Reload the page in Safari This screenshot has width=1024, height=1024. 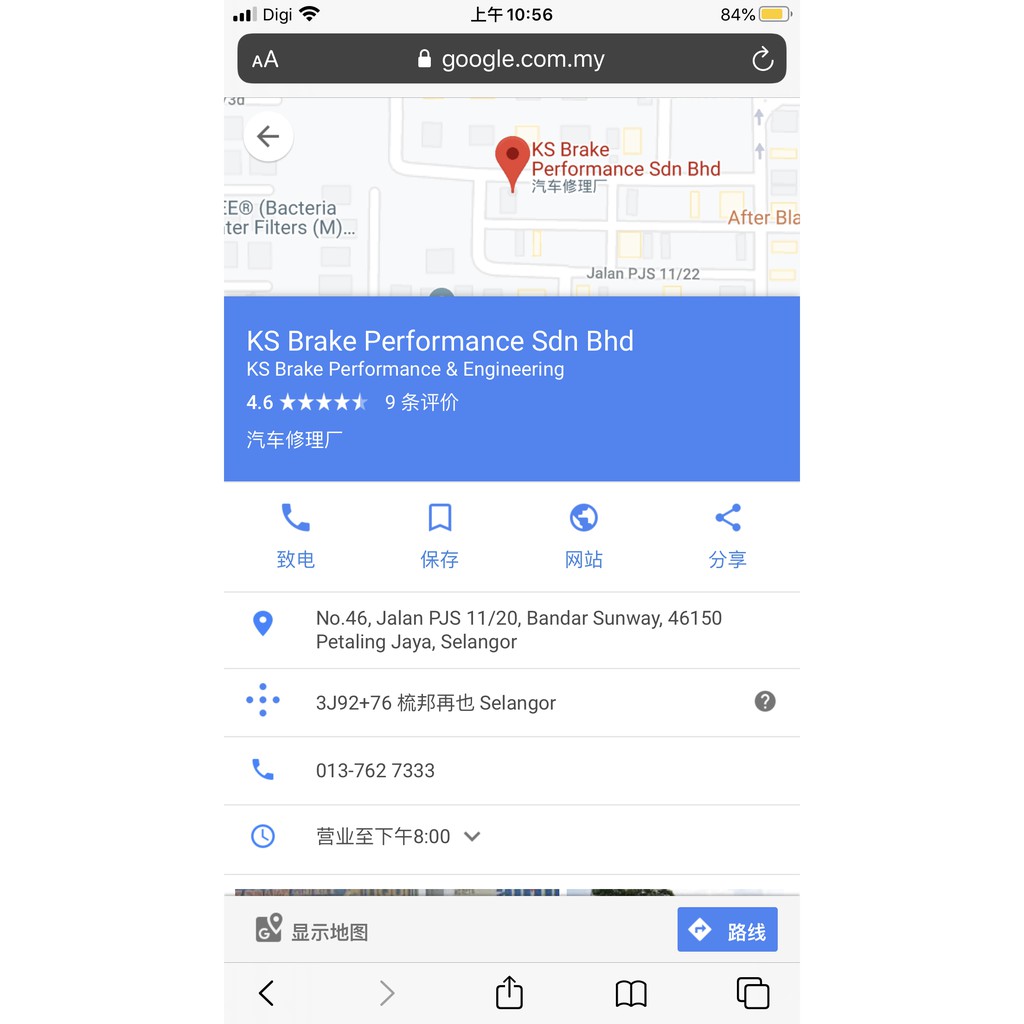click(x=762, y=59)
